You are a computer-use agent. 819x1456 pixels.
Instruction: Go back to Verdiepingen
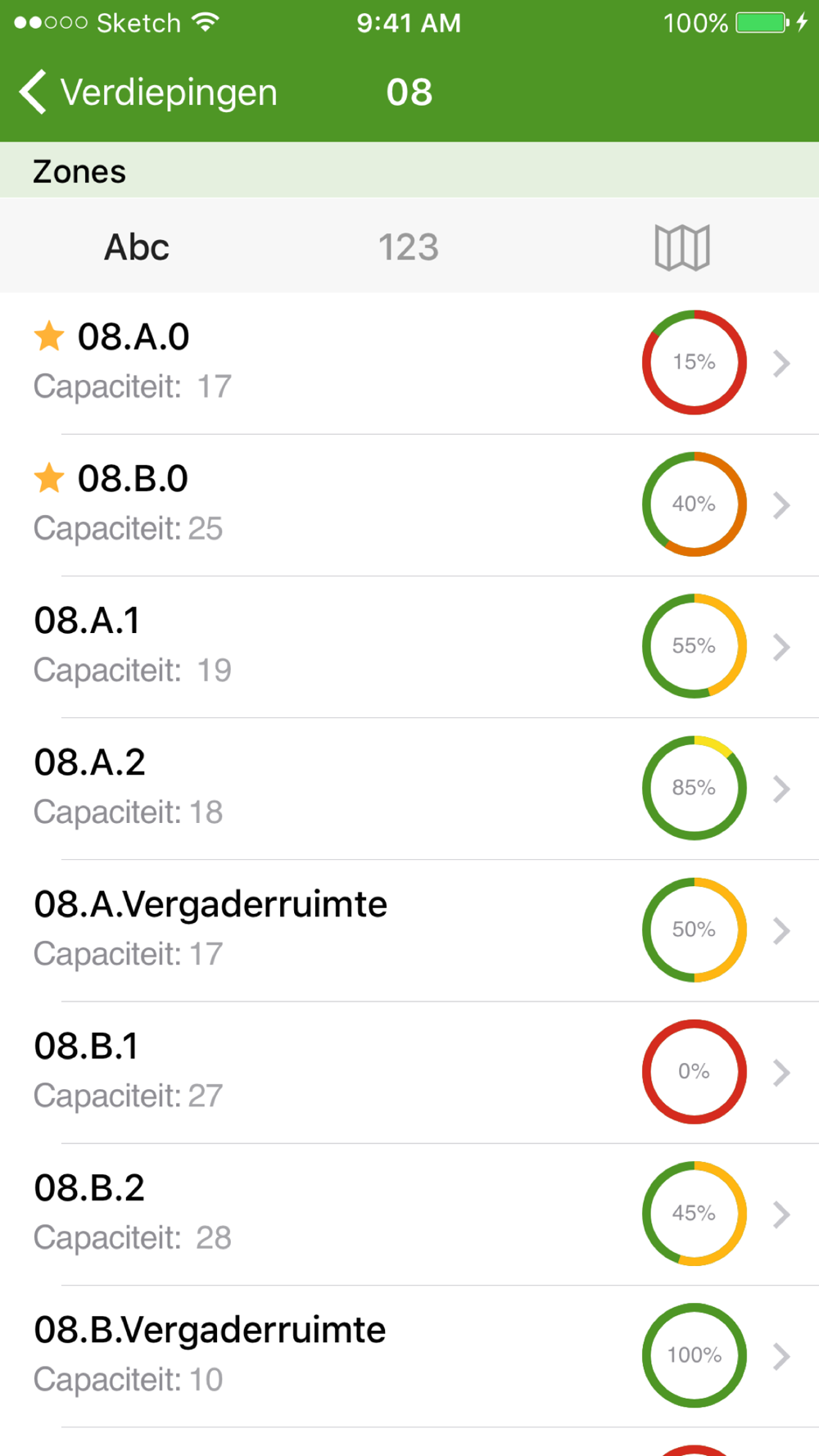(x=147, y=92)
